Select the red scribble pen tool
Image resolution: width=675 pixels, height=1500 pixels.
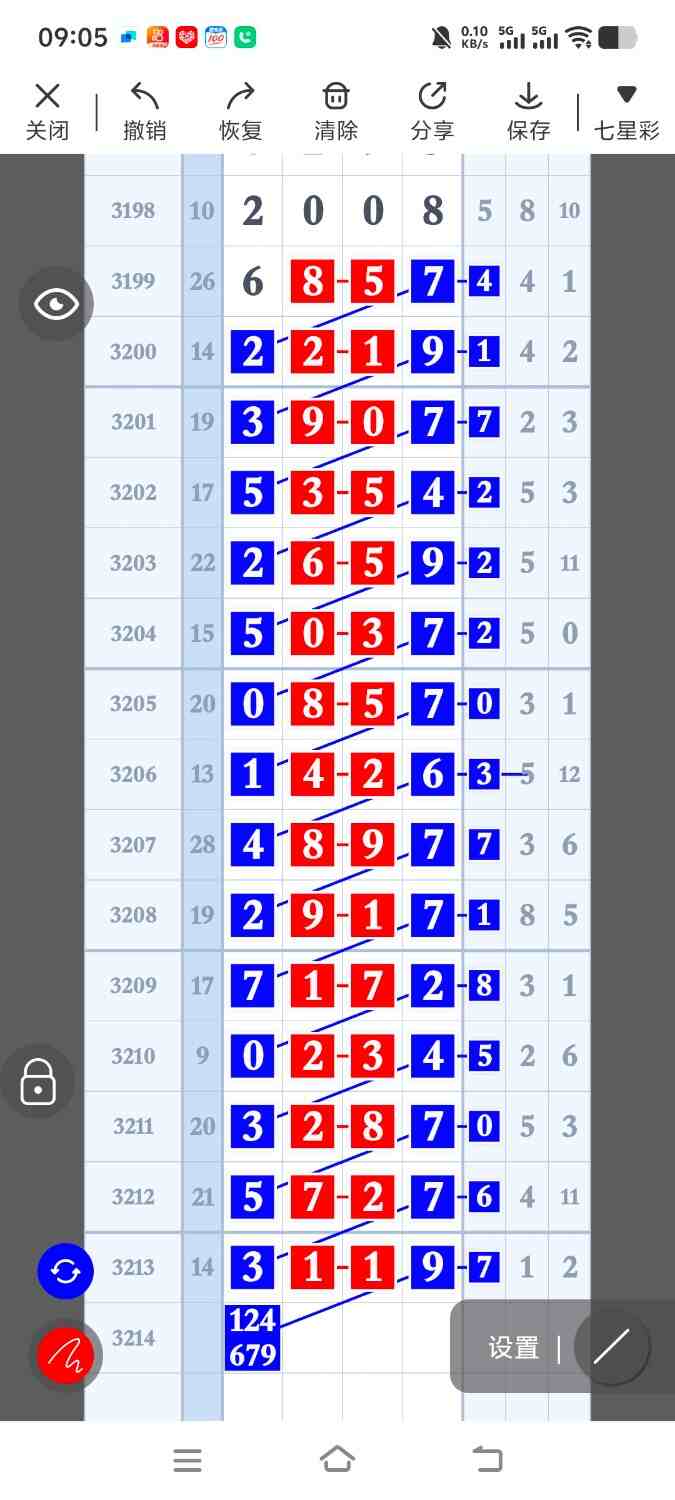pyautogui.click(x=65, y=1356)
